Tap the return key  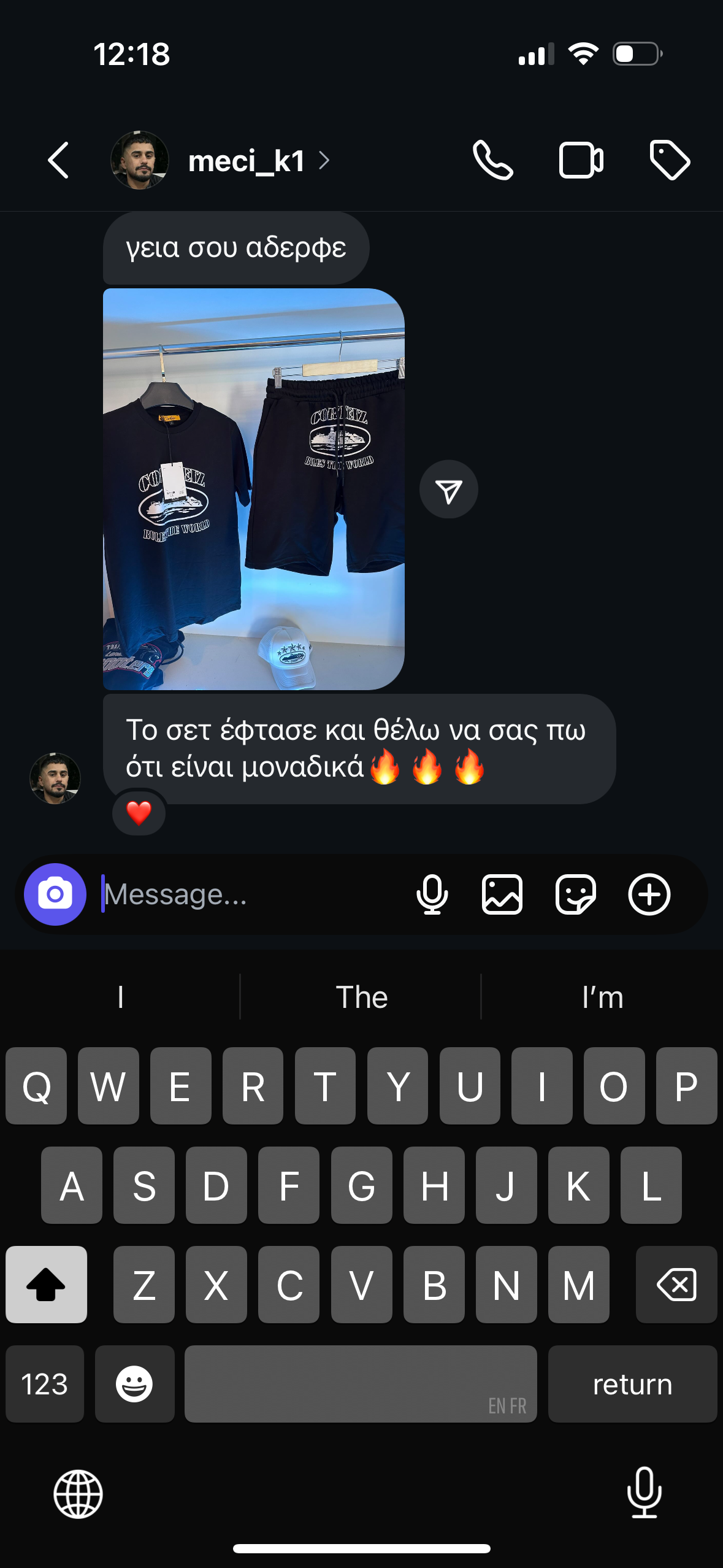click(632, 1384)
